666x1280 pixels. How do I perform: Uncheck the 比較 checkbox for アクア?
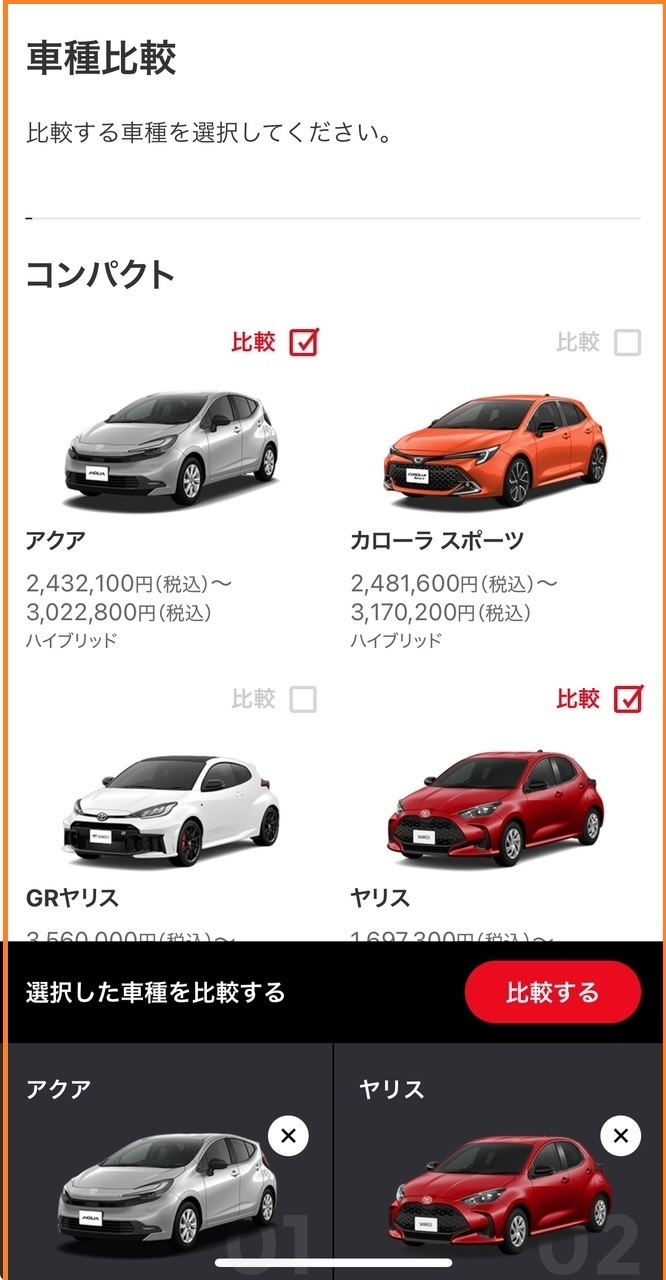tap(303, 343)
